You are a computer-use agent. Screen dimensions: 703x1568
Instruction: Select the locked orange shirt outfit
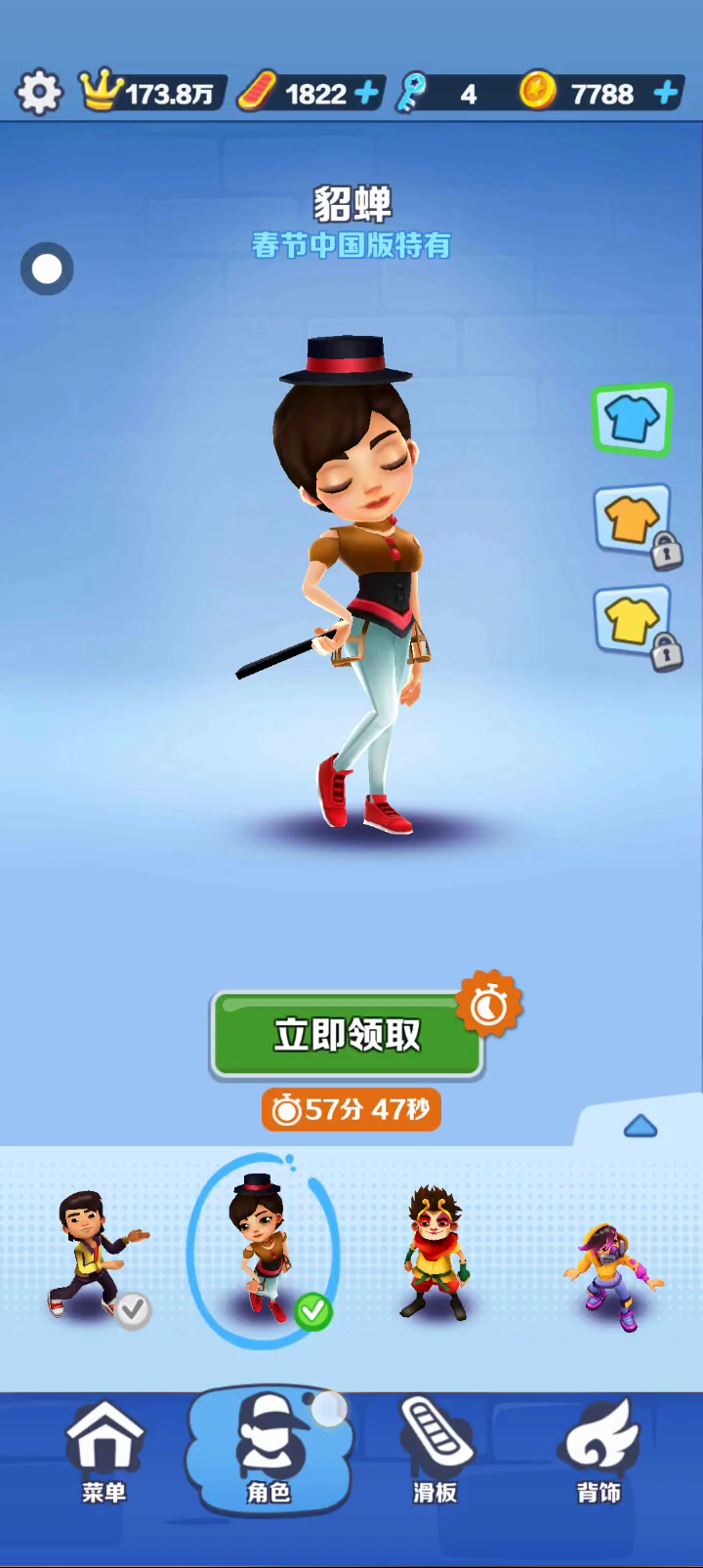(633, 520)
